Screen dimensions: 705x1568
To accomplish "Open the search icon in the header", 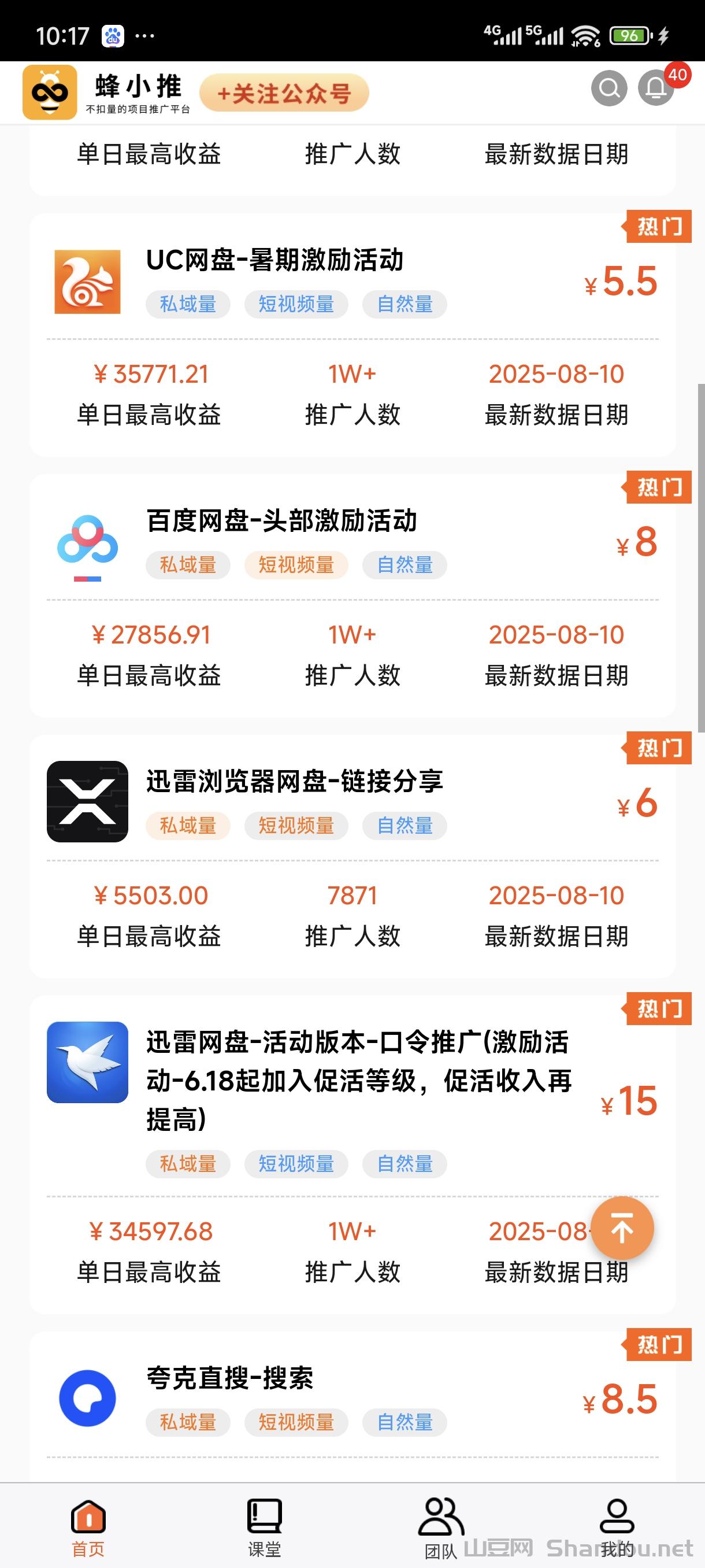I will 609,89.
